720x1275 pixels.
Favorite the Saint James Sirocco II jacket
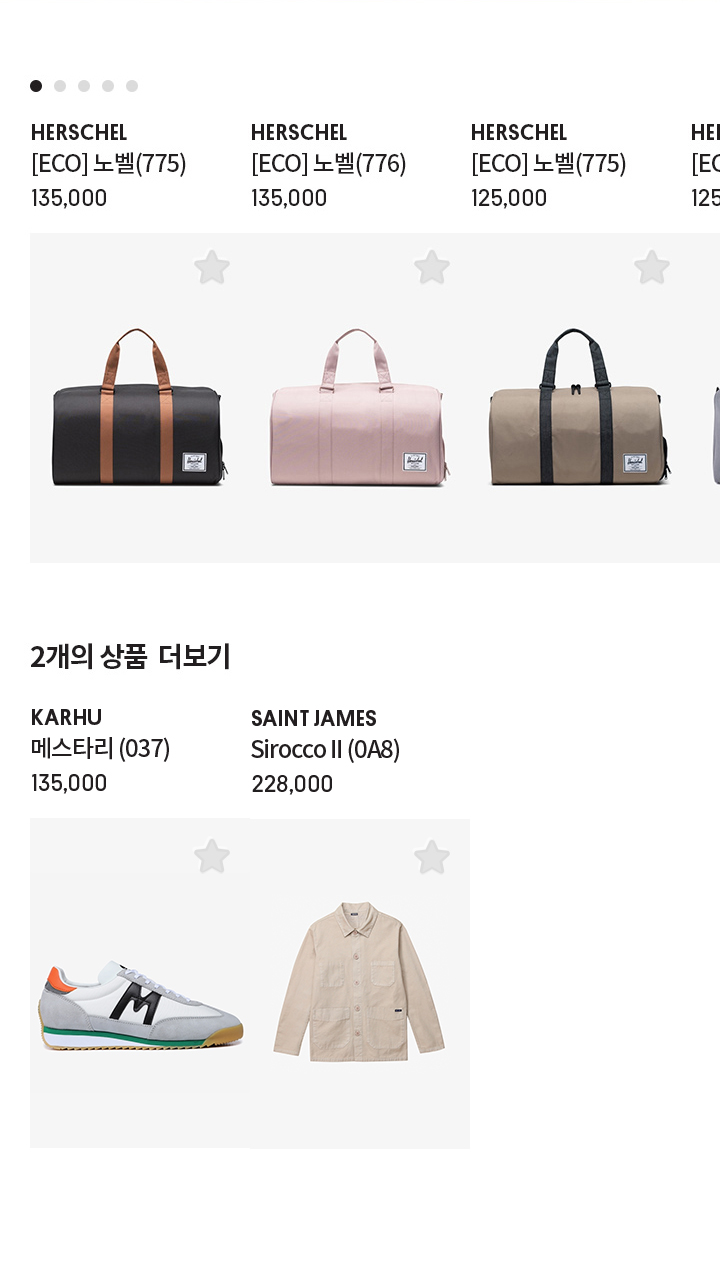pyautogui.click(x=432, y=856)
